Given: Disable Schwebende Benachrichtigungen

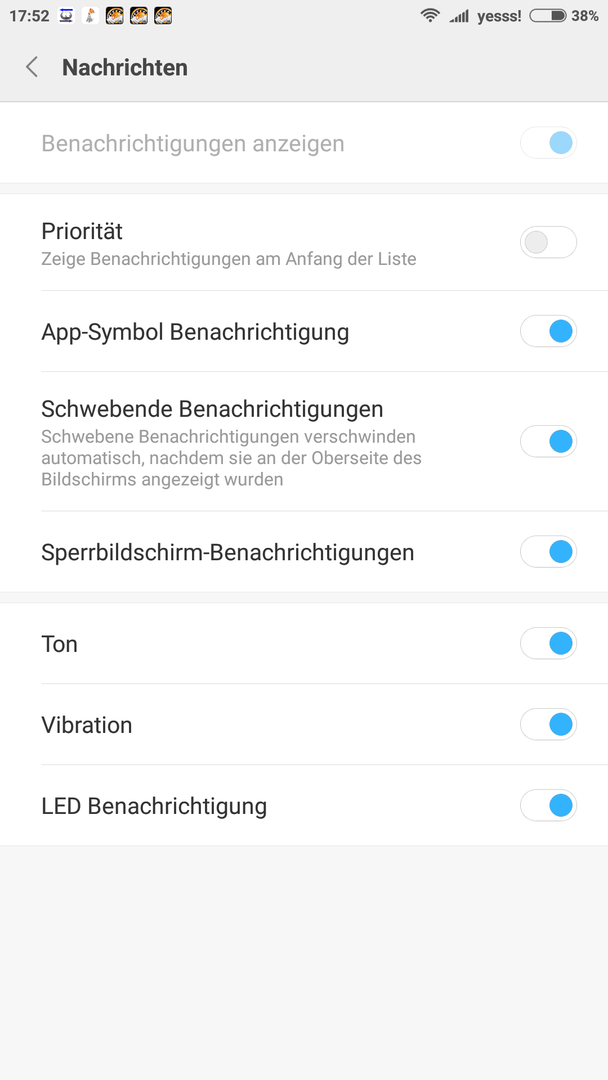Looking at the screenshot, I should click(x=548, y=442).
